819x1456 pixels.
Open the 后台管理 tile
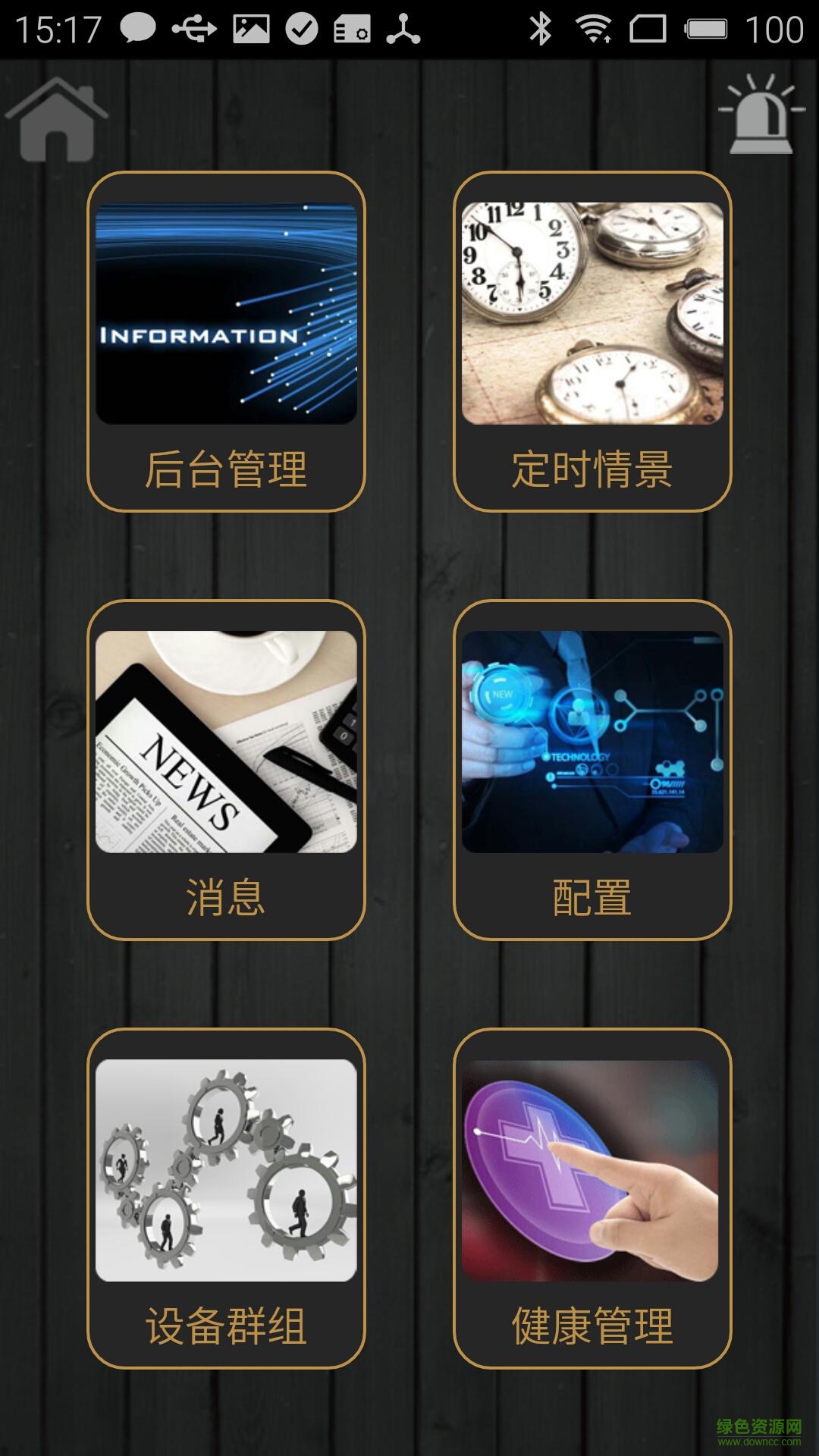[226, 341]
